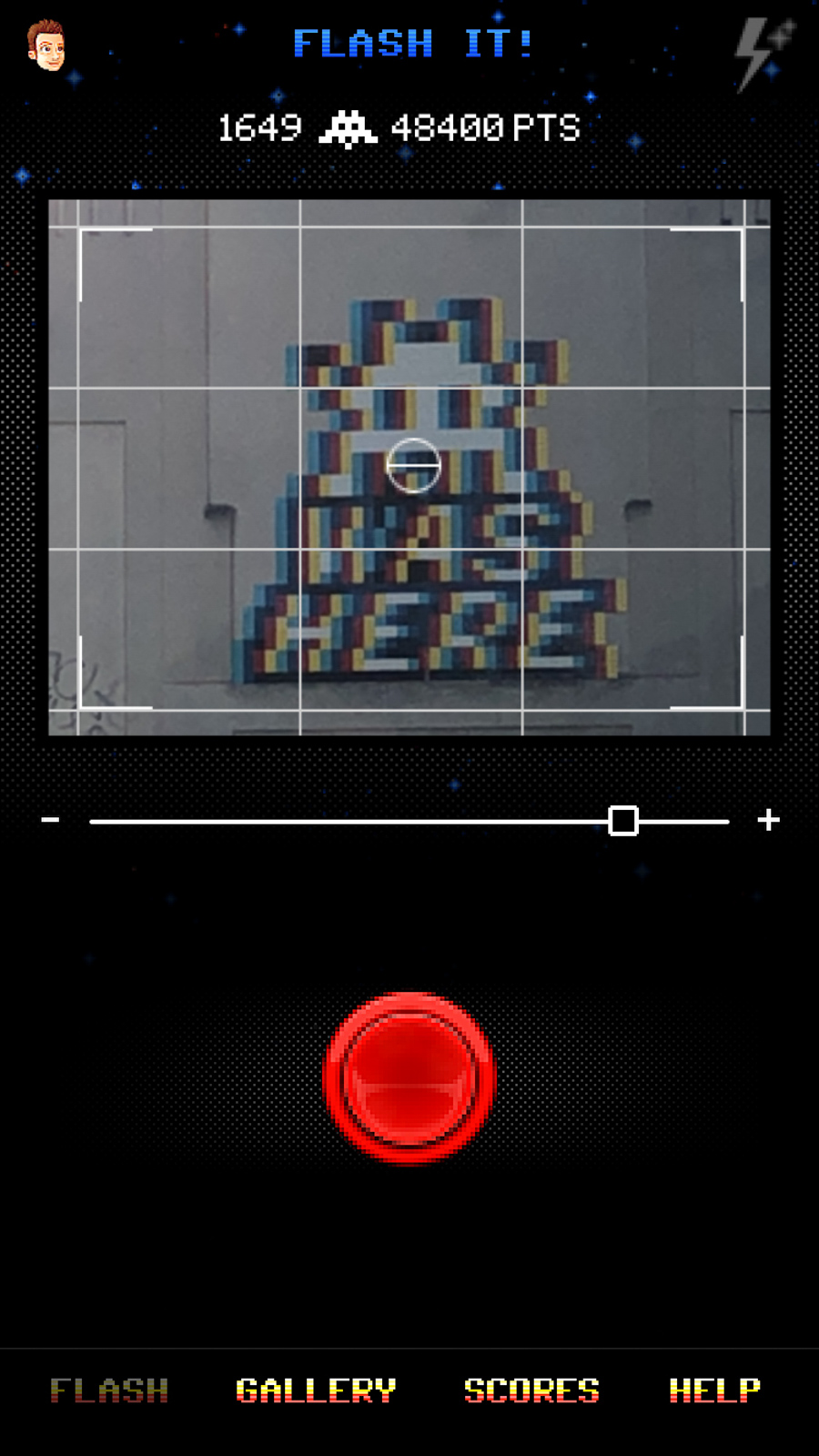The image size is (819, 1456).
Task: Toggle the camera flash lightning icon
Action: pos(763,54)
